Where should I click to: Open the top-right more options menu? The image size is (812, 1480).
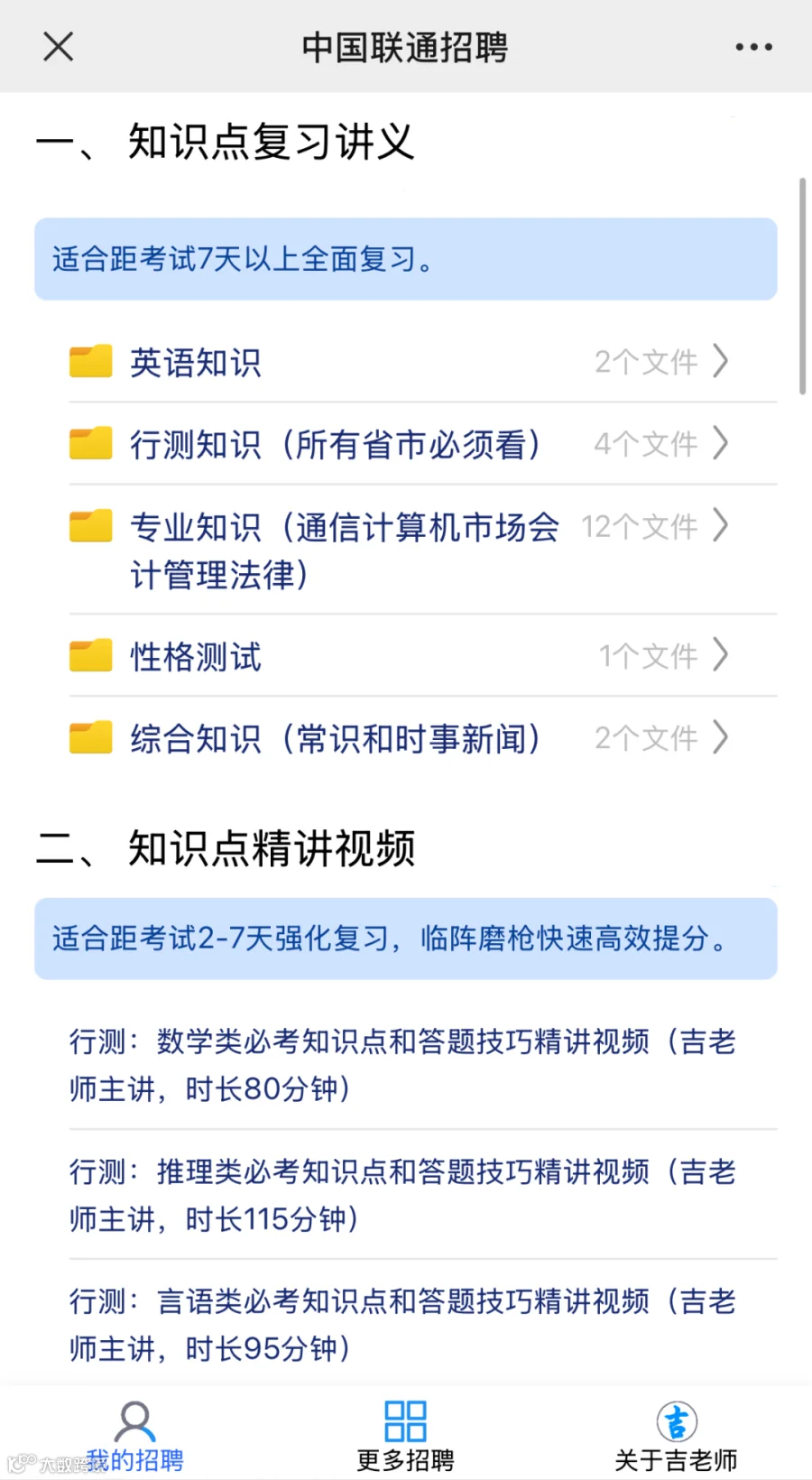click(754, 46)
